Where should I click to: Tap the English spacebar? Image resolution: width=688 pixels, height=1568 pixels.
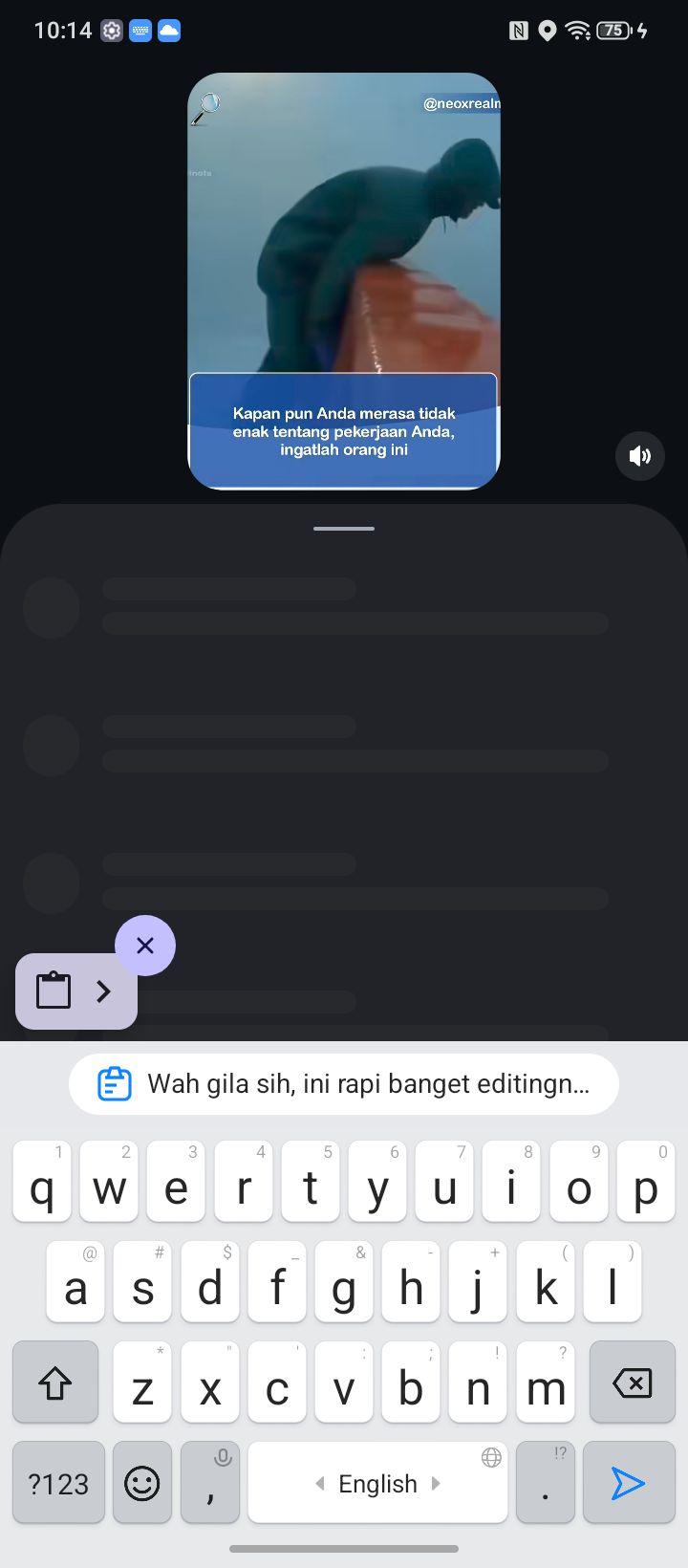pos(377,1483)
